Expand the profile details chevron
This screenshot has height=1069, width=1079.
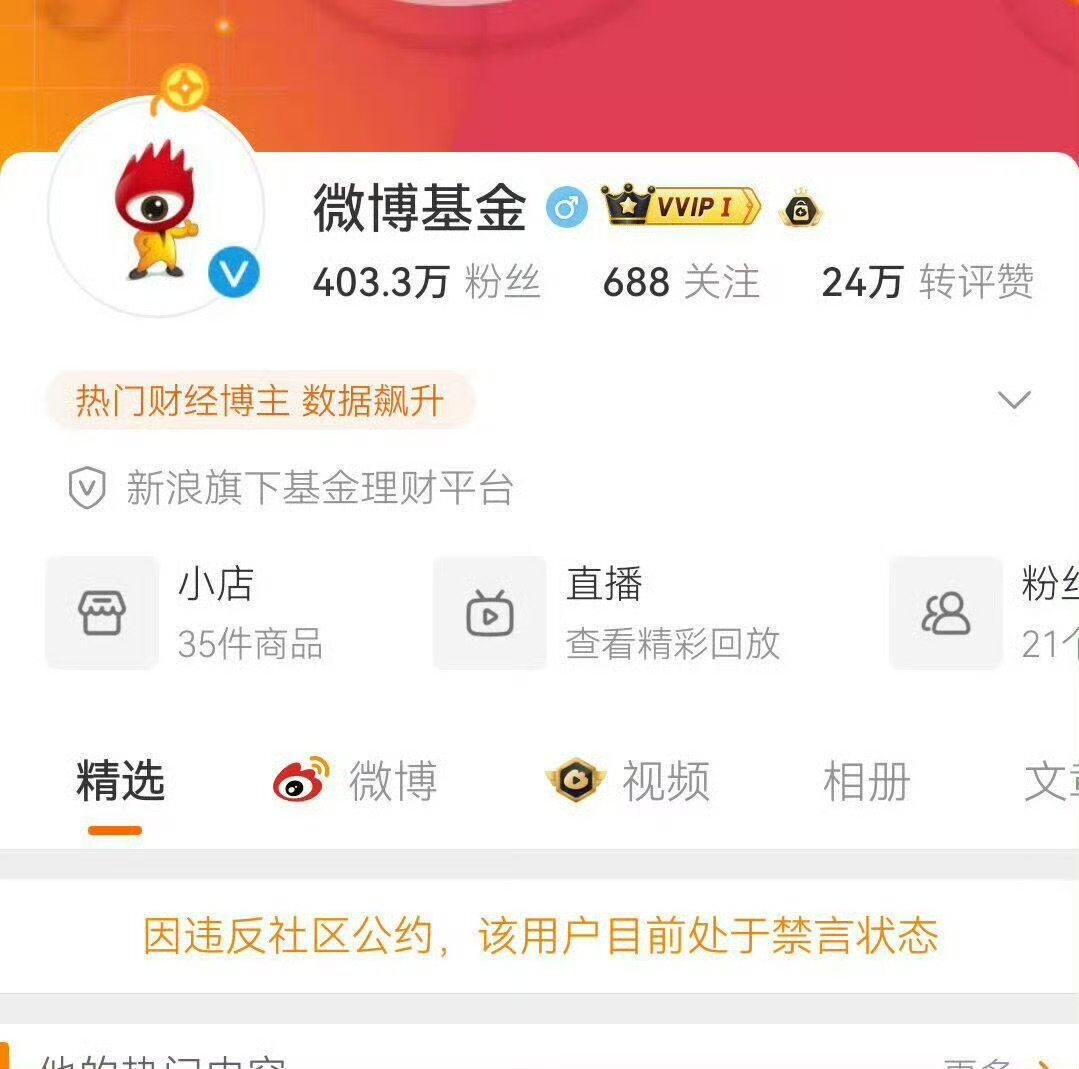(x=1014, y=400)
